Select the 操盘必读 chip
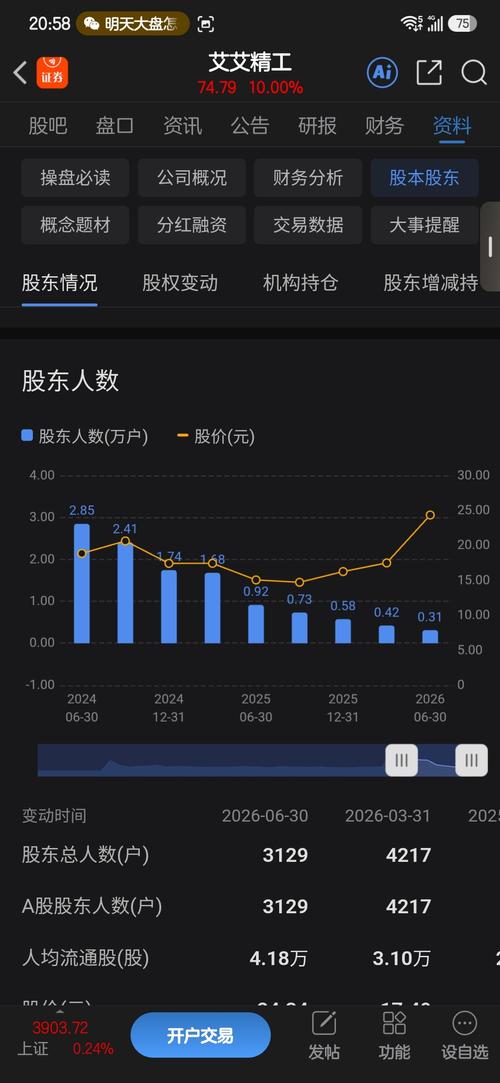Image resolution: width=500 pixels, height=1083 pixels. (x=75, y=178)
